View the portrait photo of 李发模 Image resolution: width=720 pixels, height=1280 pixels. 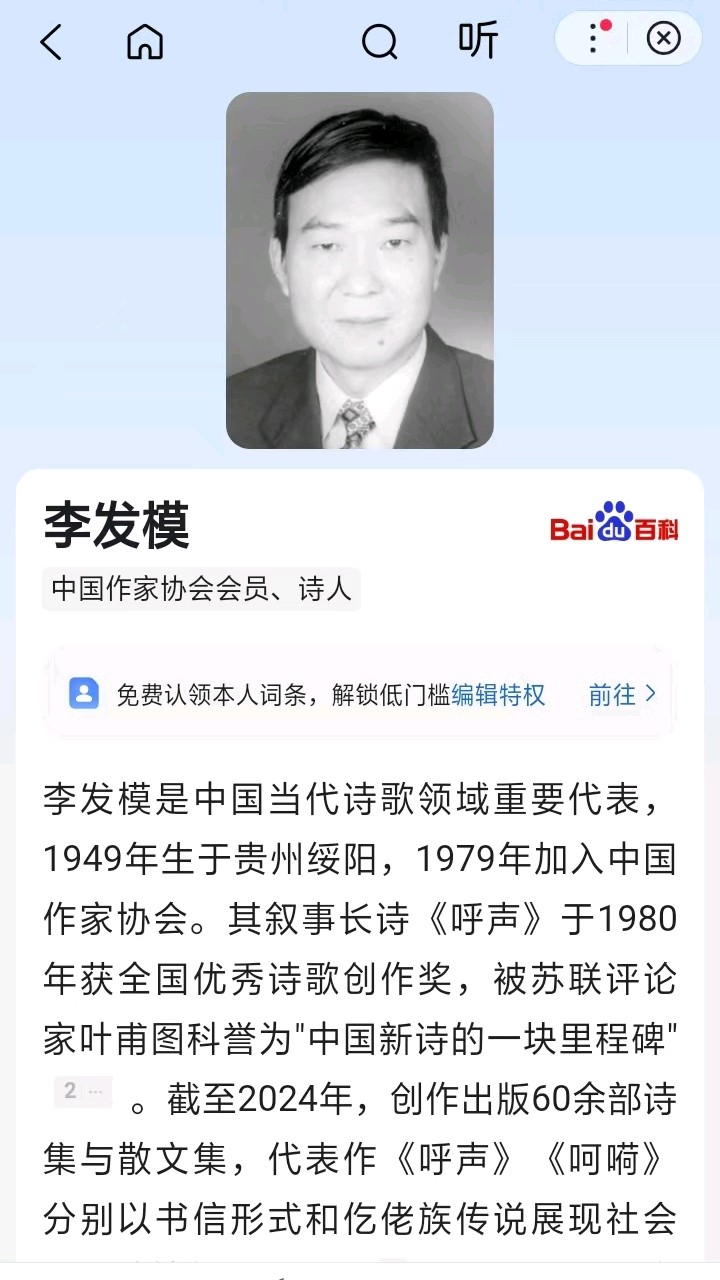(x=360, y=270)
